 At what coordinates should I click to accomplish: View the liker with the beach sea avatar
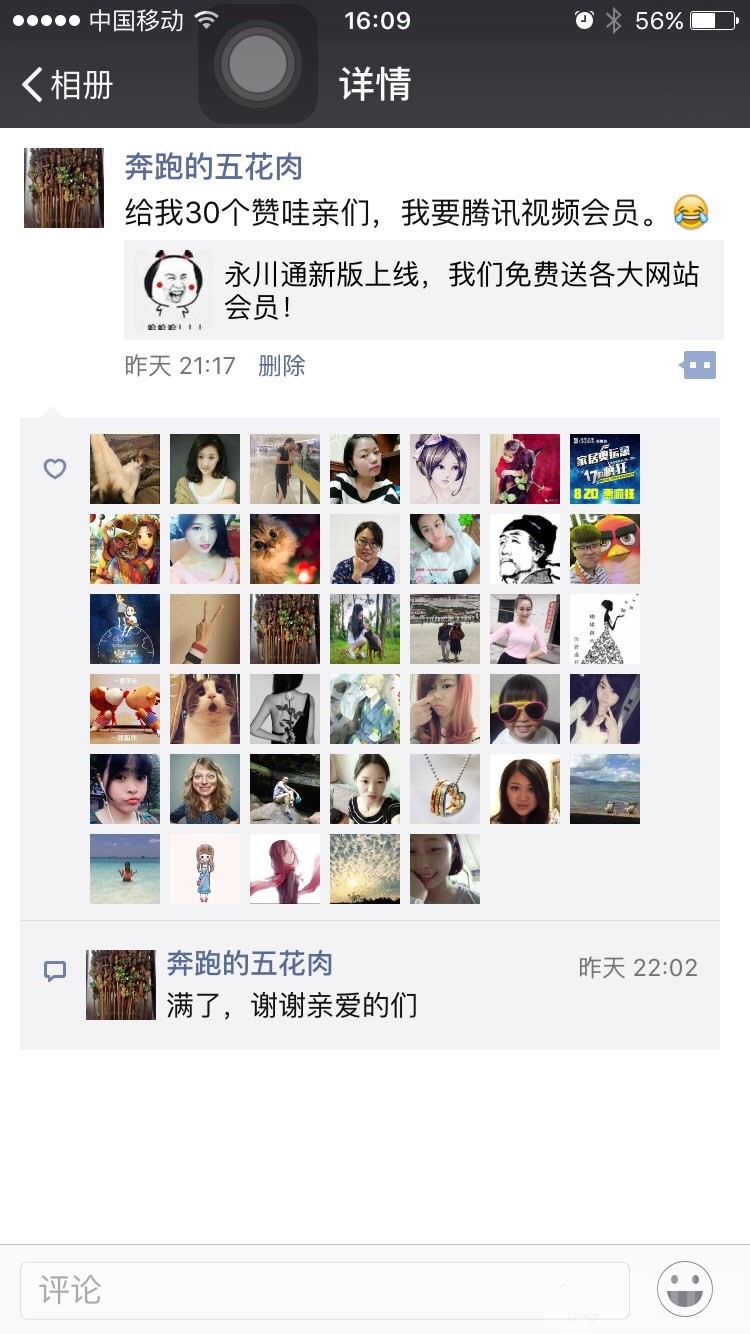point(125,869)
